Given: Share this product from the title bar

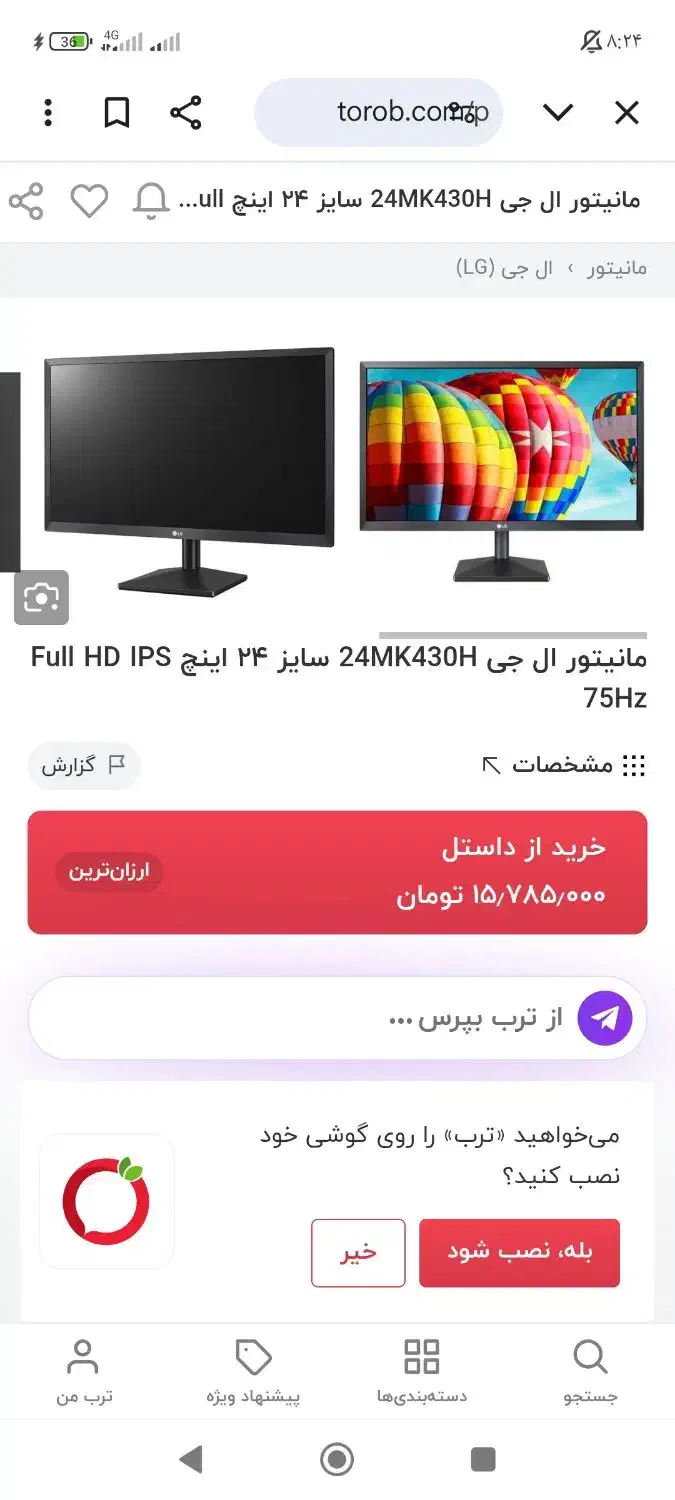Looking at the screenshot, I should click(x=26, y=201).
